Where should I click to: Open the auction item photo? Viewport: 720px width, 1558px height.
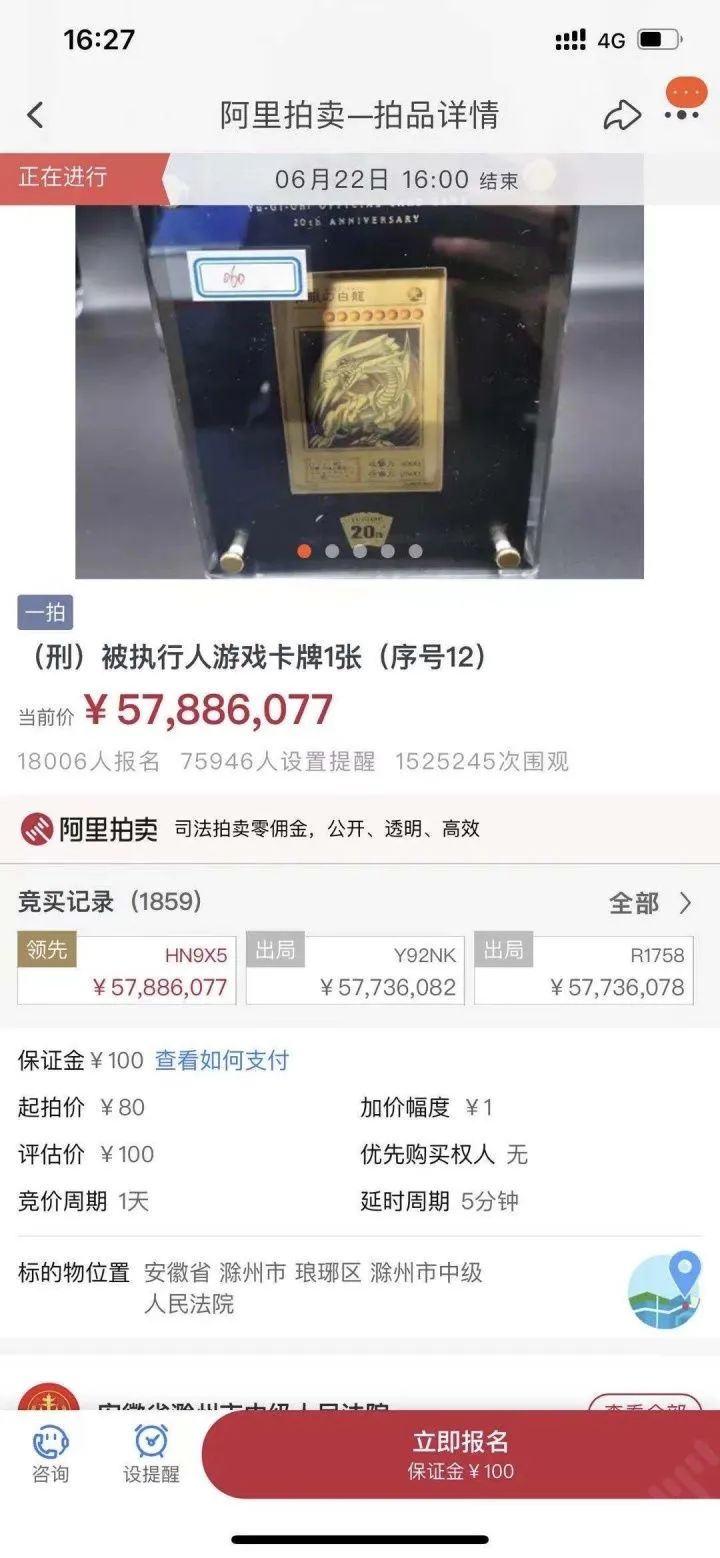tap(359, 390)
